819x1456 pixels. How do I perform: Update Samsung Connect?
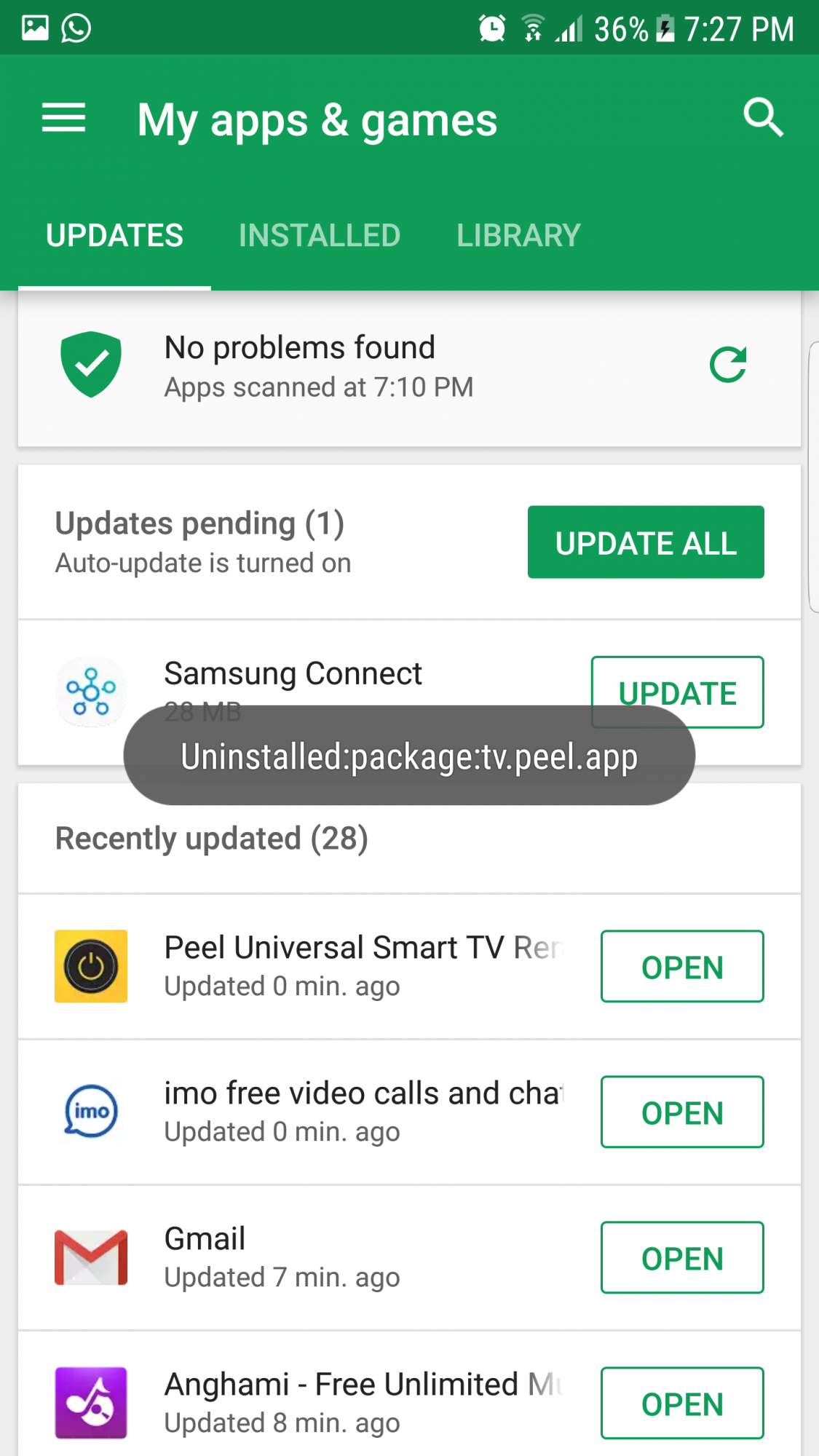coord(677,692)
